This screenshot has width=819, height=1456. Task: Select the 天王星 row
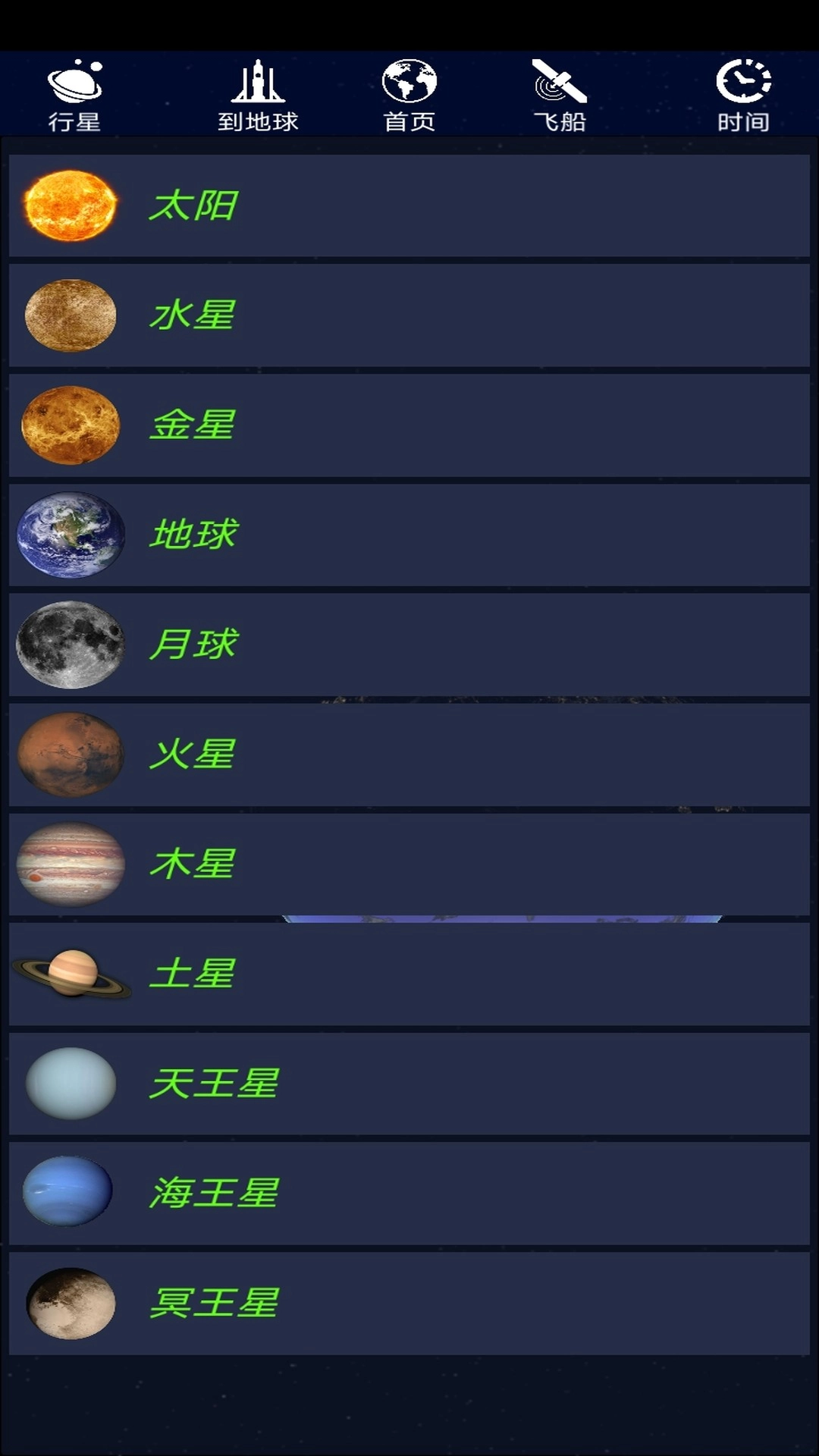click(x=409, y=1083)
